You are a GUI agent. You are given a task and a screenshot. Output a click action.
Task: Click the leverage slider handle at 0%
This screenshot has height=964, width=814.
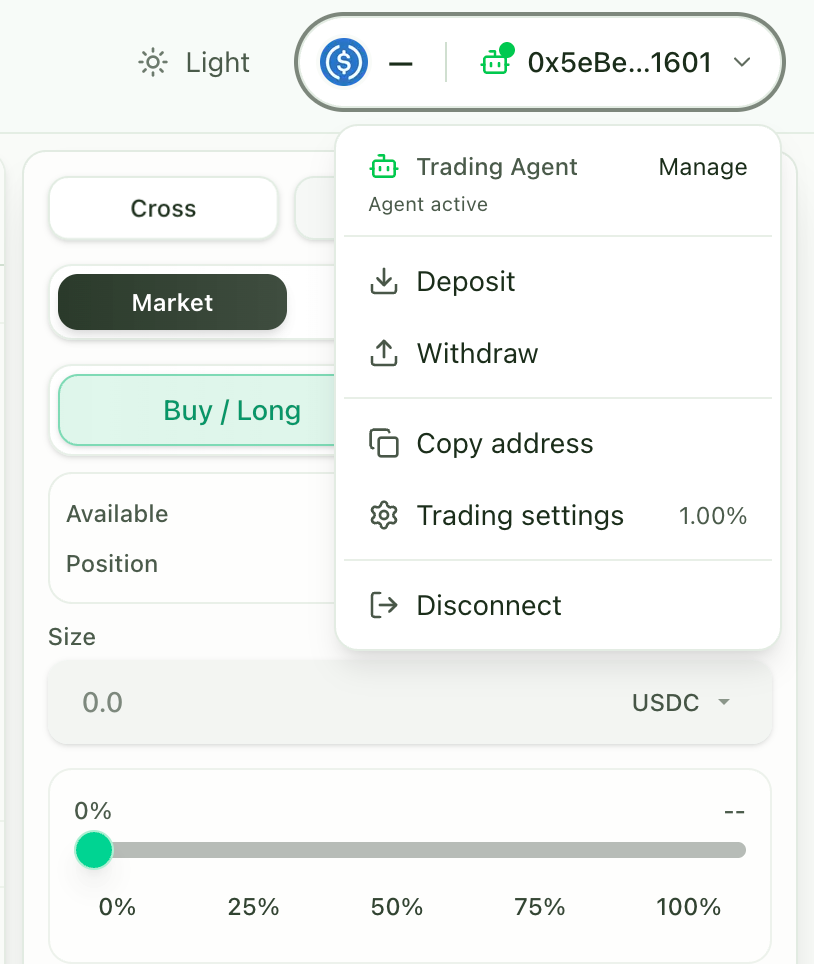tap(93, 850)
